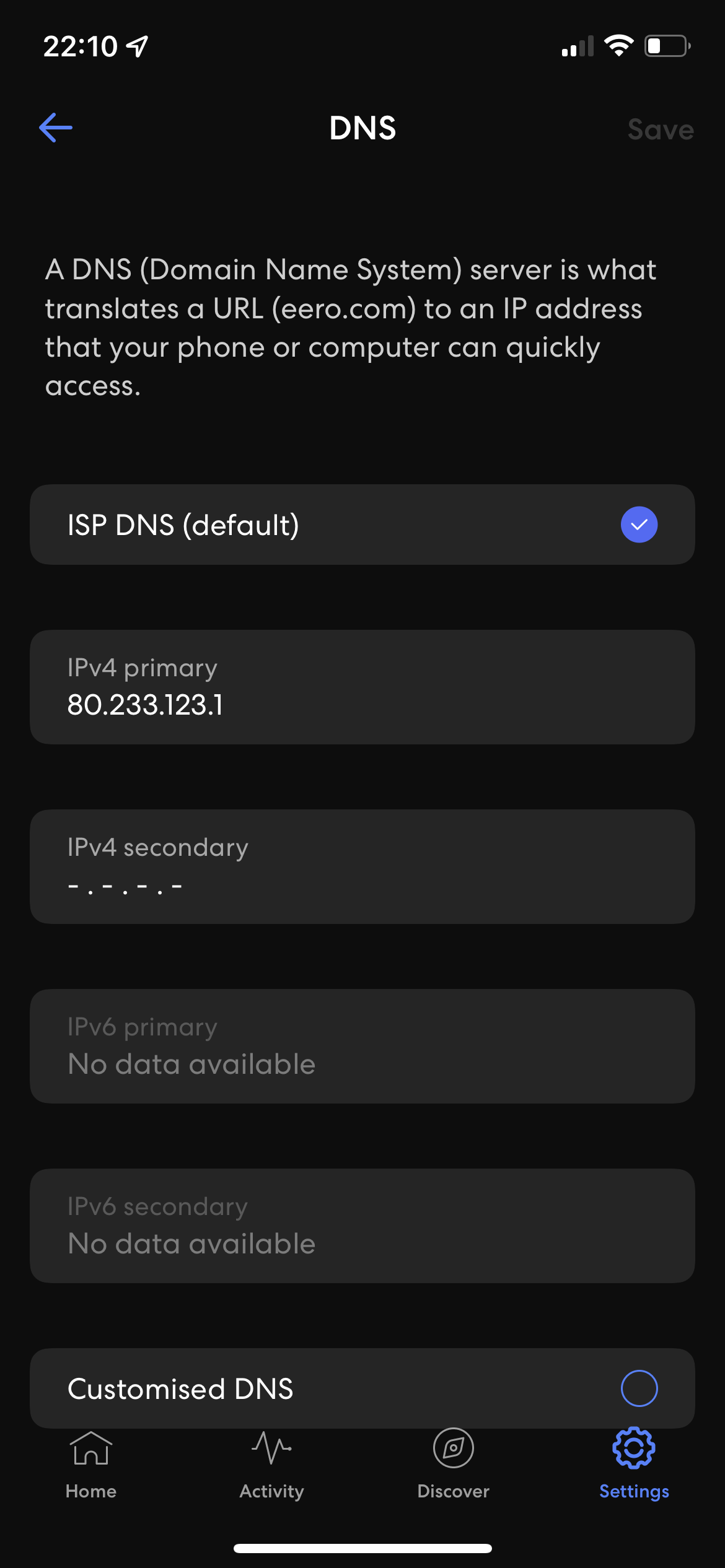Tap the IPv6 secondary field
The width and height of the screenshot is (725, 1568).
[362, 1226]
